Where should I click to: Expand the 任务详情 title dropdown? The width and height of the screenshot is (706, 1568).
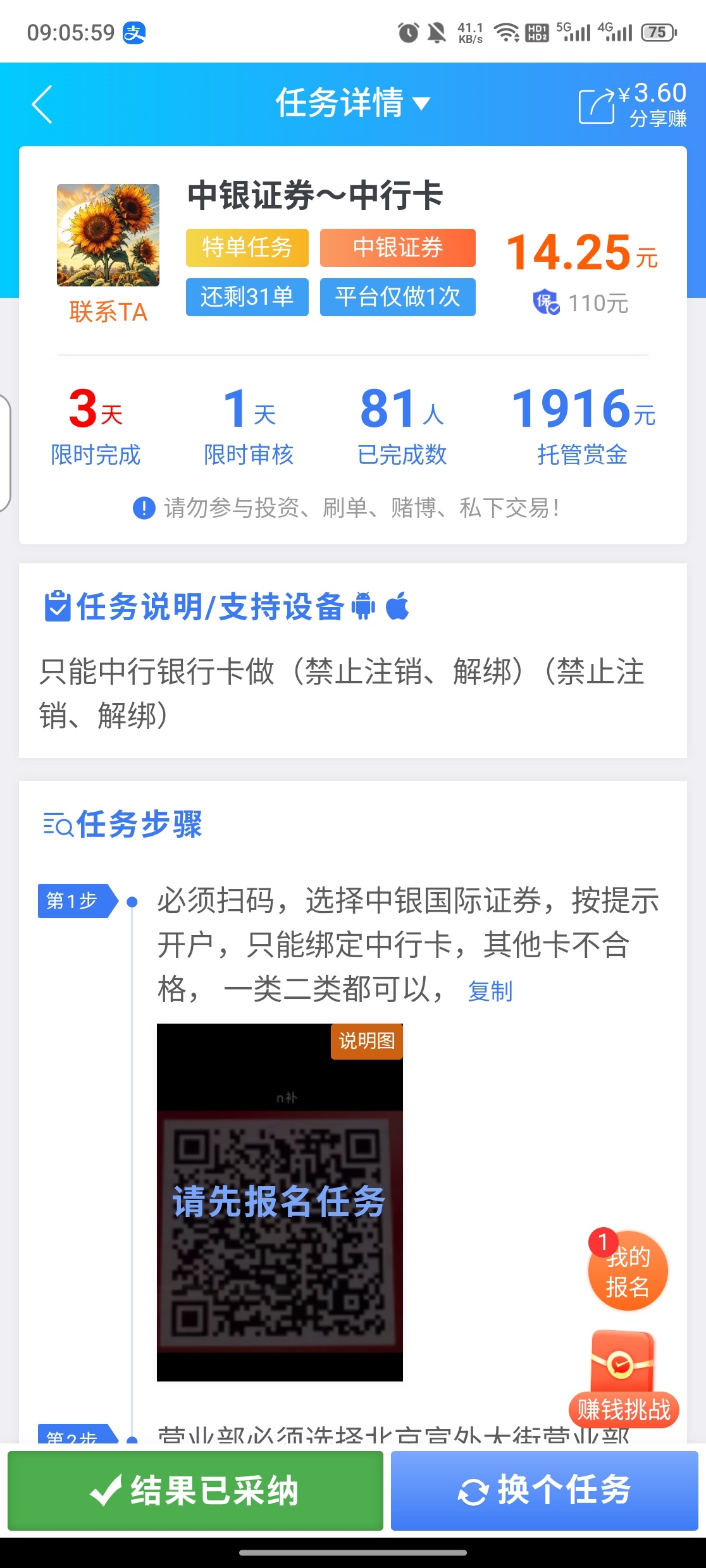click(353, 103)
